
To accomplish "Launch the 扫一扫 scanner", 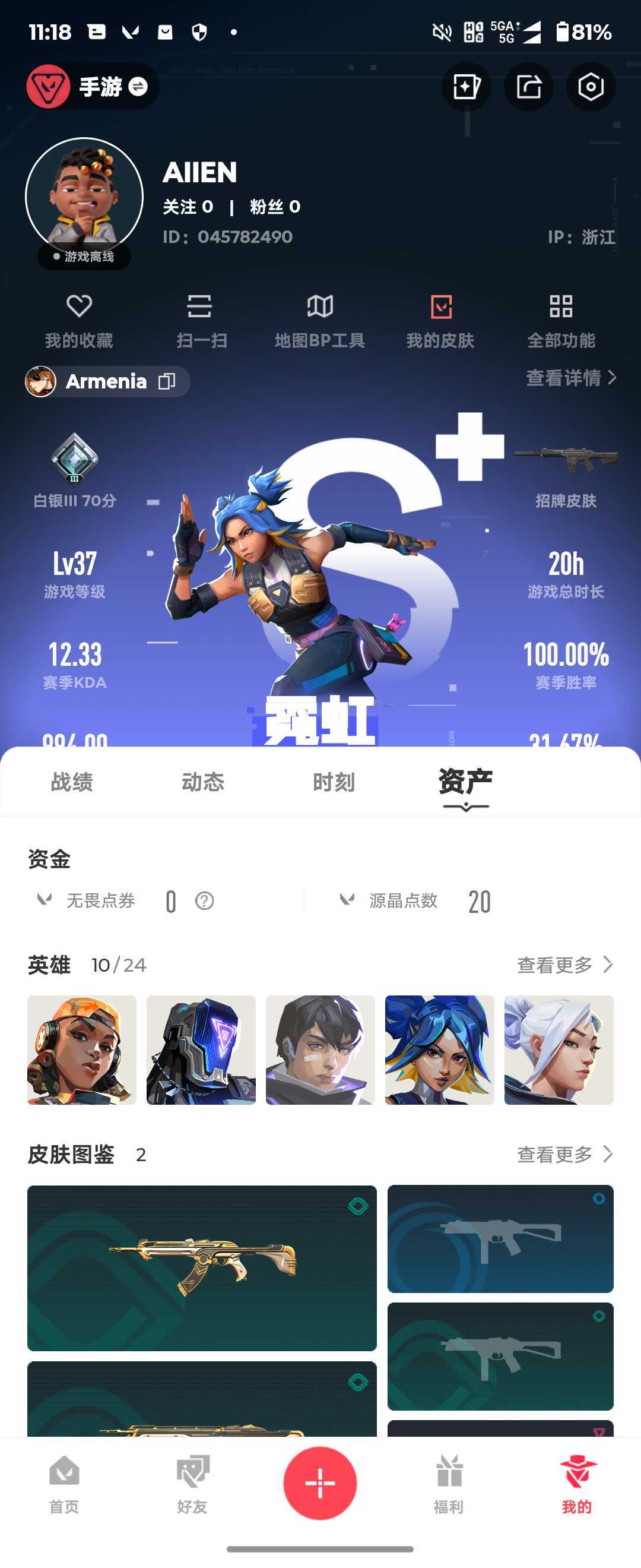I will pyautogui.click(x=200, y=321).
